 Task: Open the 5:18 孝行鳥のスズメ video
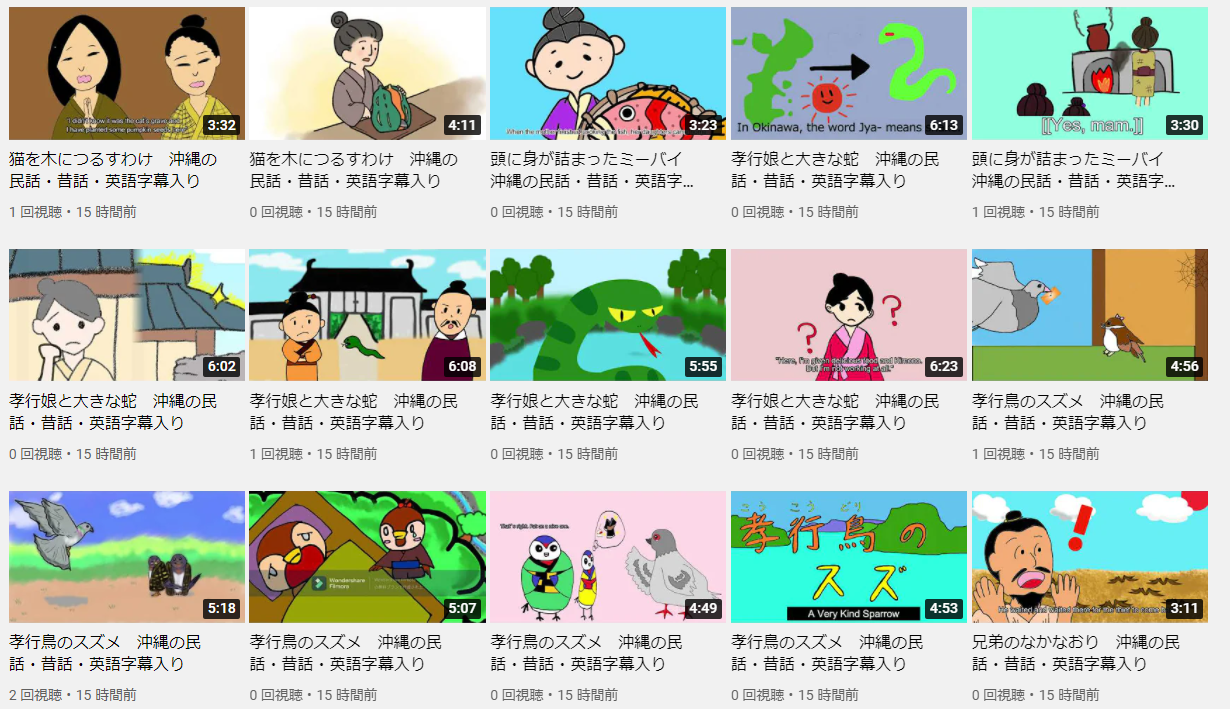(x=126, y=557)
